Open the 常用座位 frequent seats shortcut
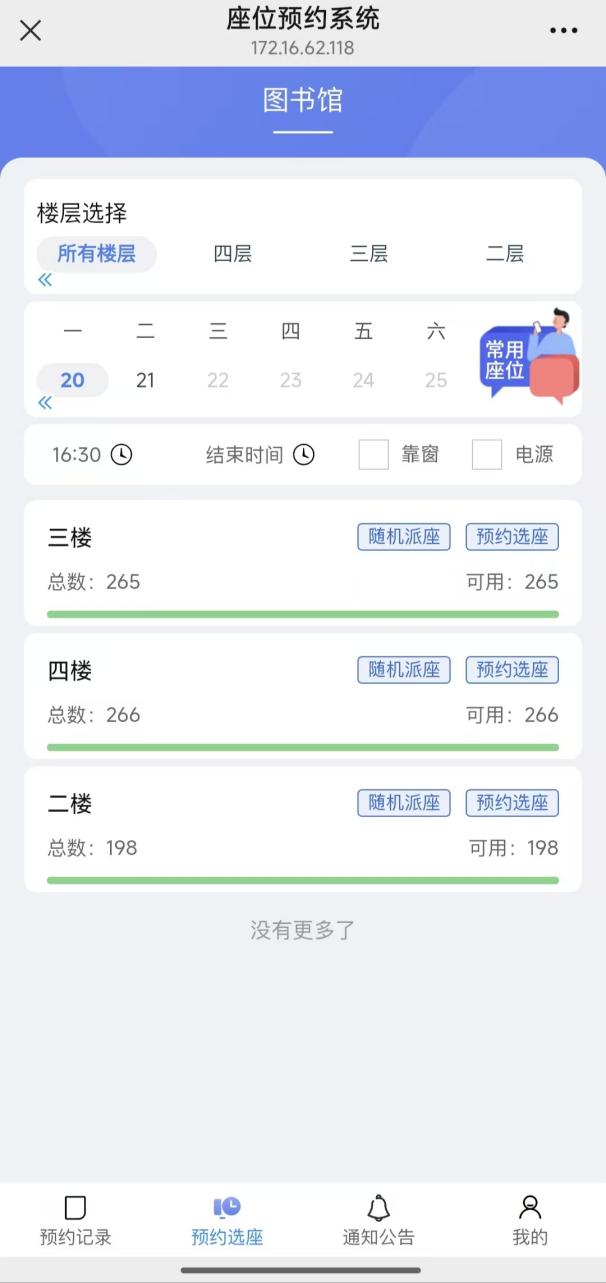 coord(528,356)
